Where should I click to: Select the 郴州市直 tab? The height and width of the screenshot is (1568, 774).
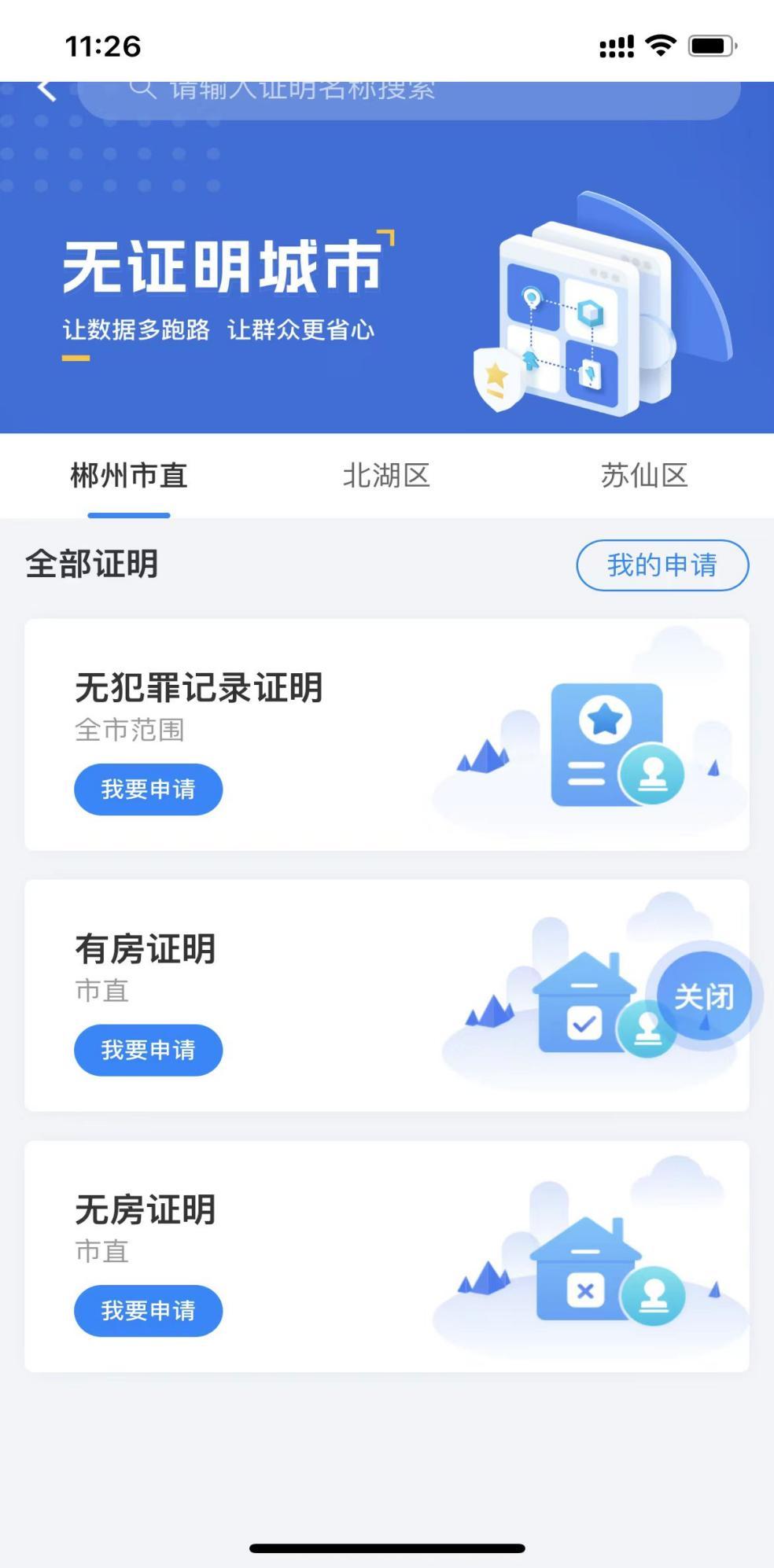click(x=129, y=474)
